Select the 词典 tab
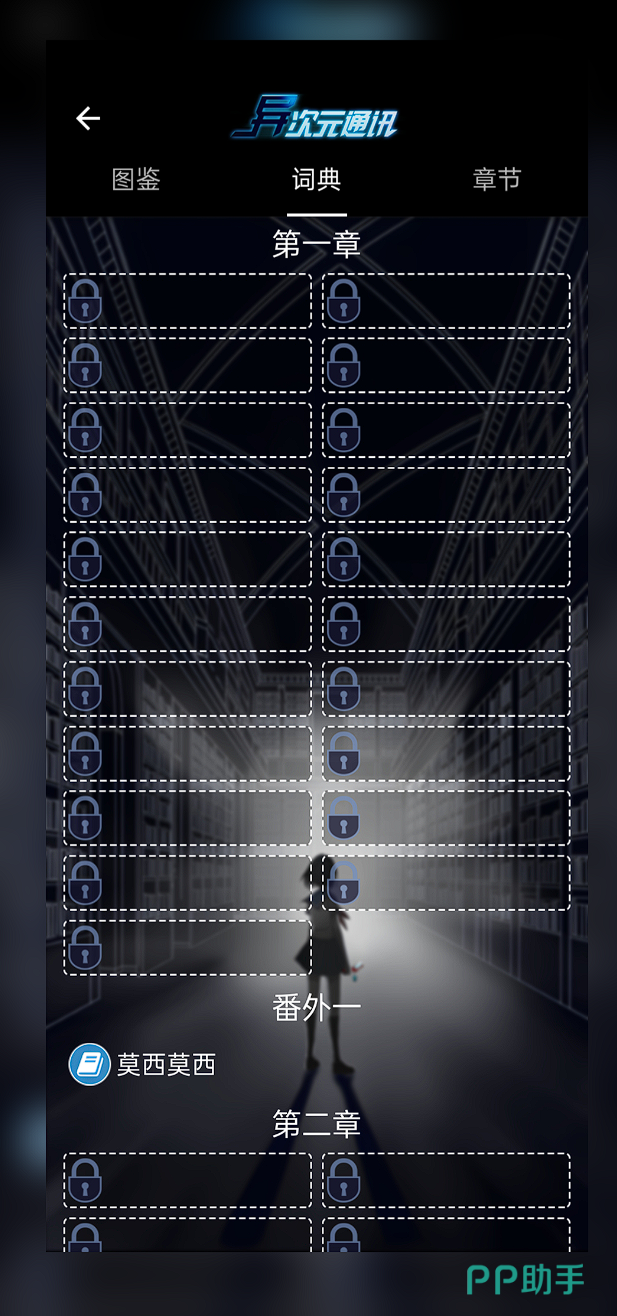 316,180
